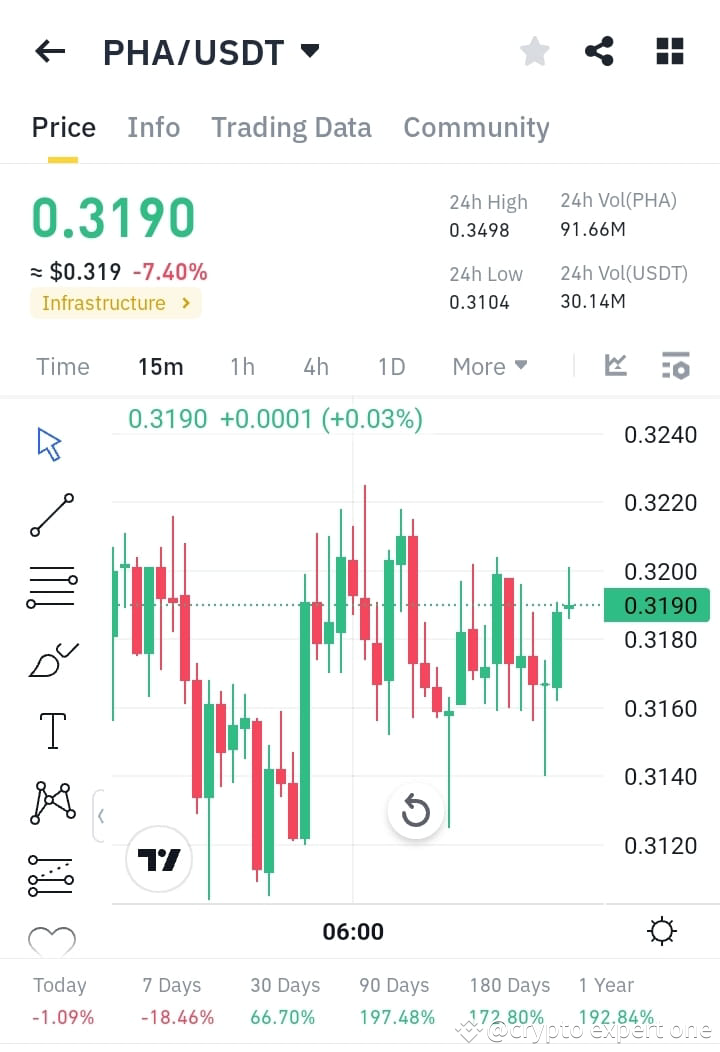Select the brush drawing tool
The height and width of the screenshot is (1052, 720).
[52, 660]
